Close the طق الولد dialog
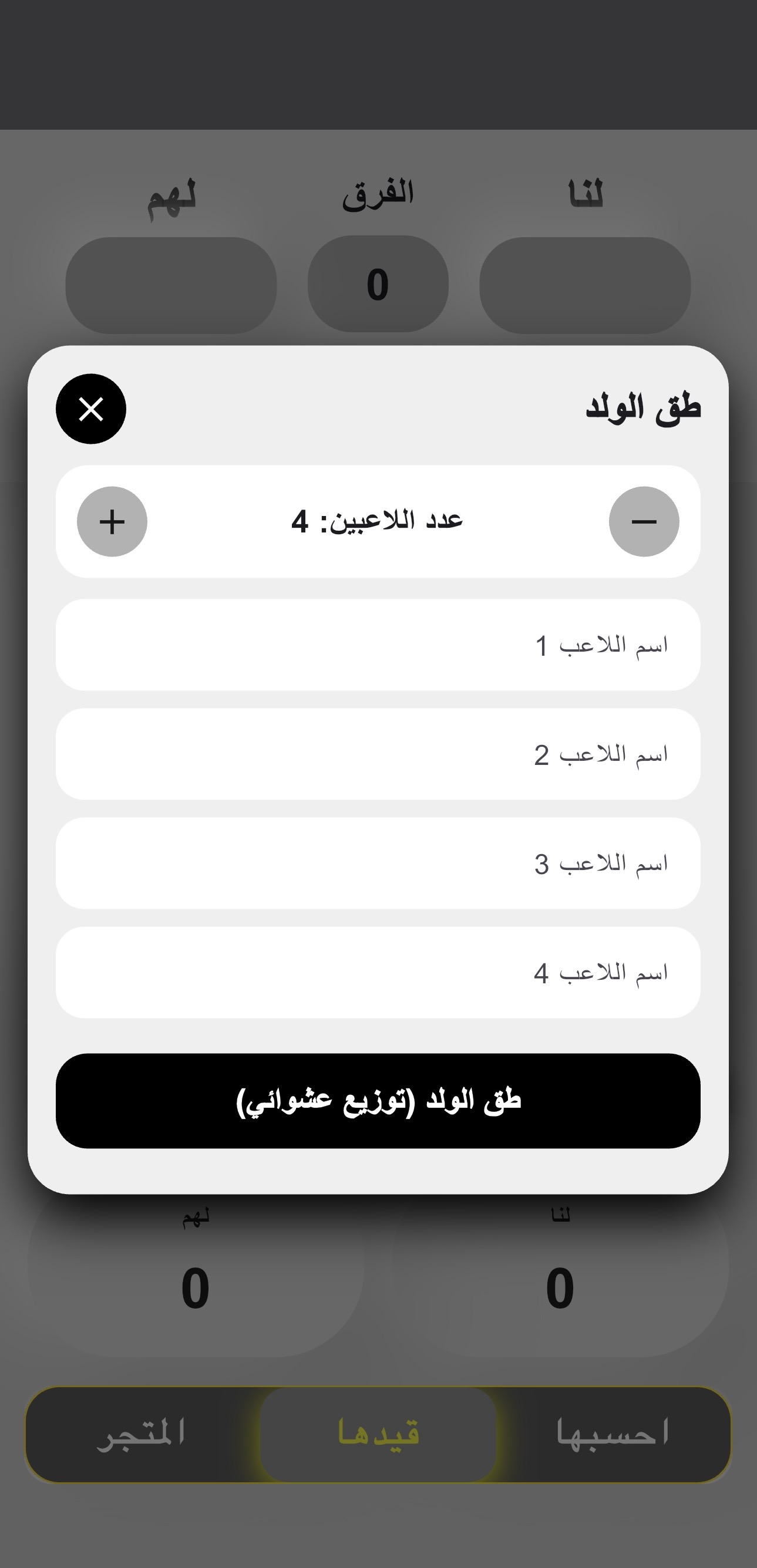Viewport: 757px width, 1568px height. 91,409
